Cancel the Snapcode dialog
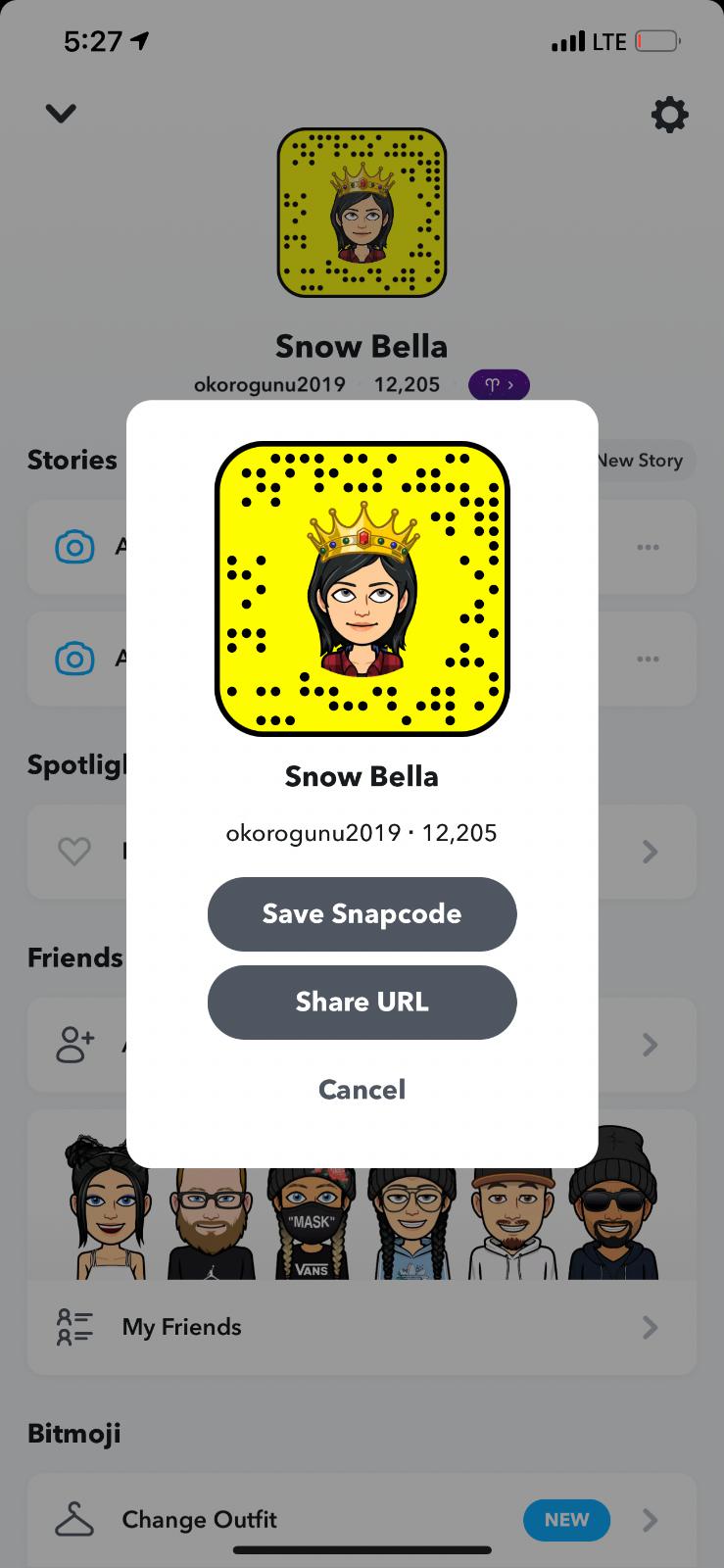 click(362, 1090)
